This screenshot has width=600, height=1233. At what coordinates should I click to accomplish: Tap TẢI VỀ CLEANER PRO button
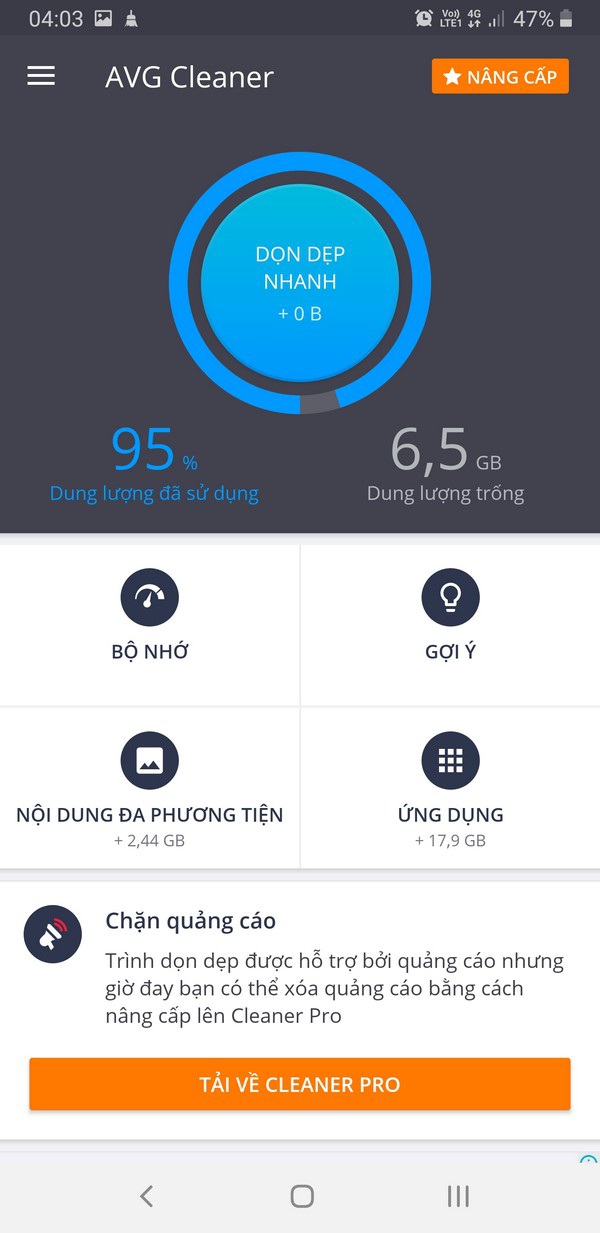[x=300, y=1084]
